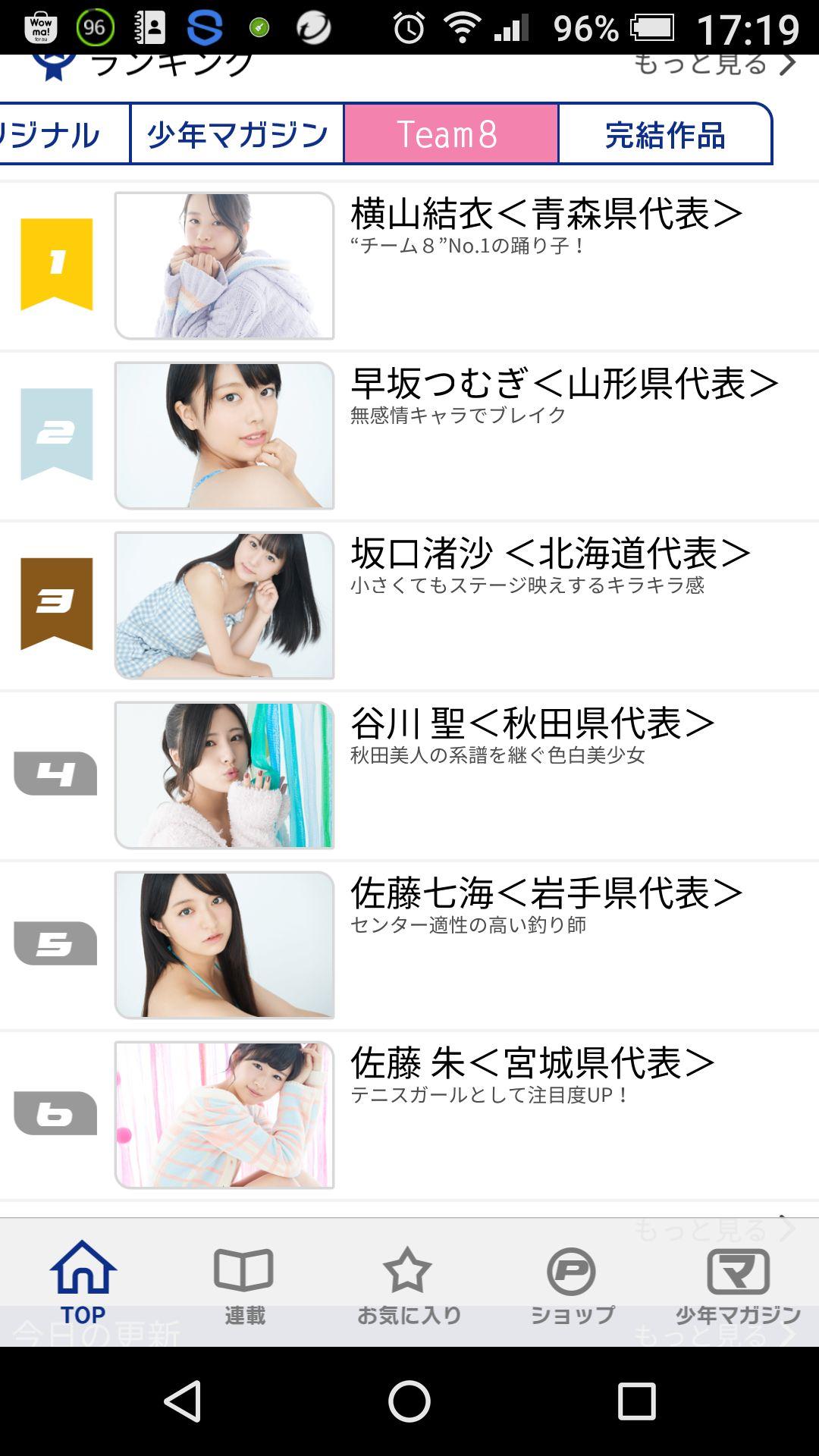Switch to the 少年マガジン ranking tab
Screen dimensions: 819x1456
[x=237, y=134]
